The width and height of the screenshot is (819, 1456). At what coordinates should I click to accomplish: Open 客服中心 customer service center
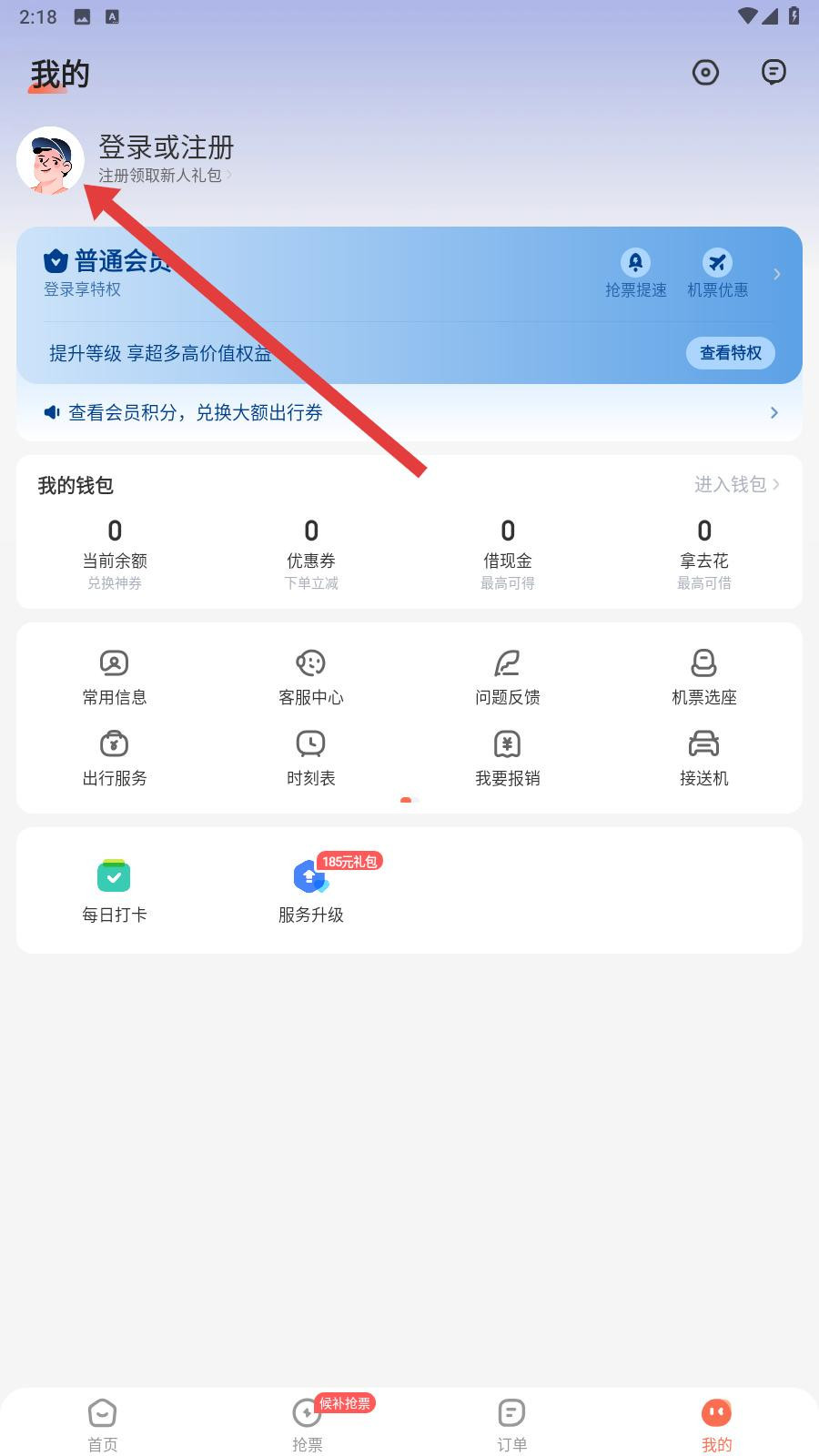click(x=310, y=673)
